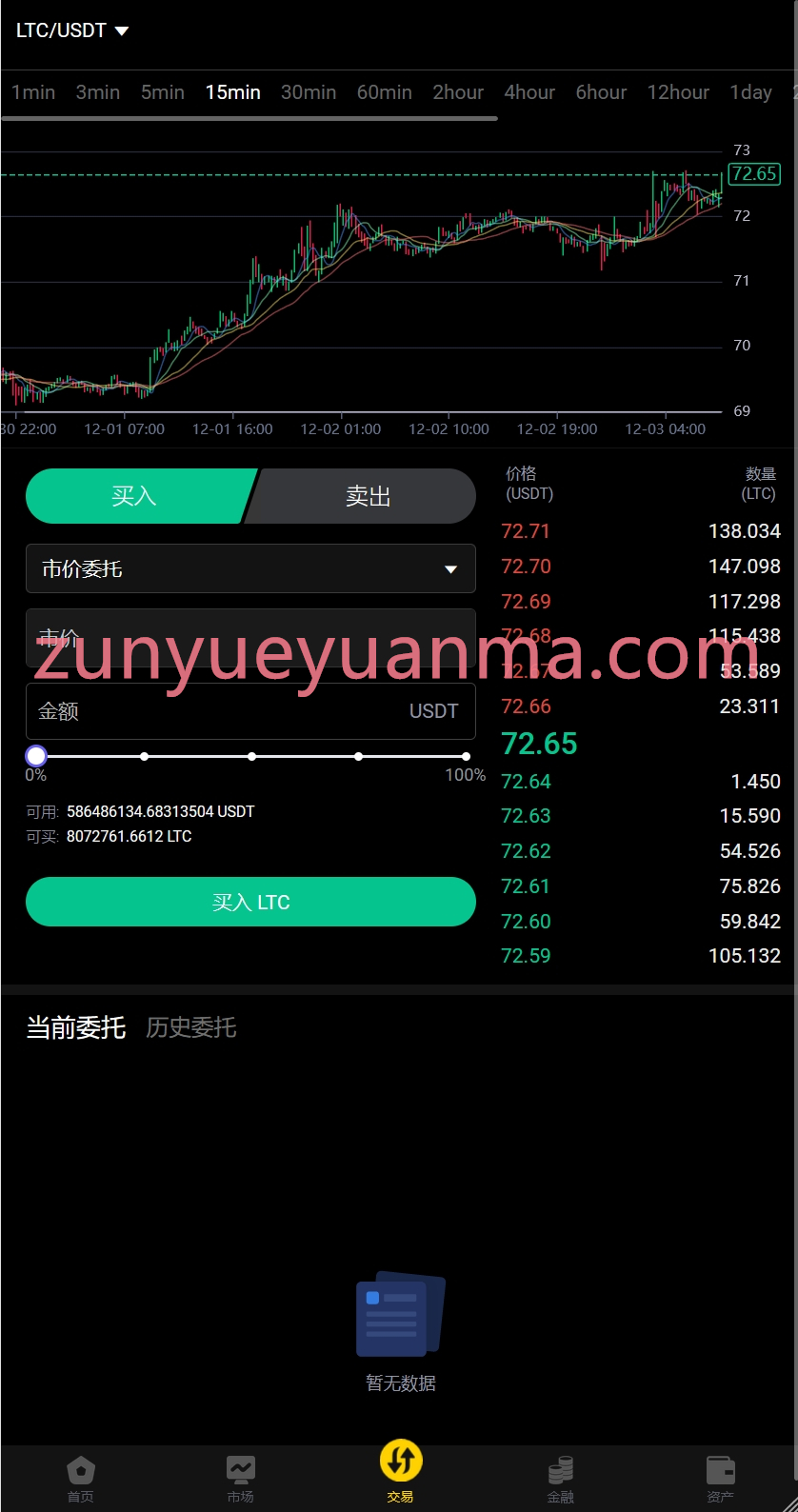Open the 历史委托 order history tab
The width and height of the screenshot is (798, 1512).
pos(190,1027)
